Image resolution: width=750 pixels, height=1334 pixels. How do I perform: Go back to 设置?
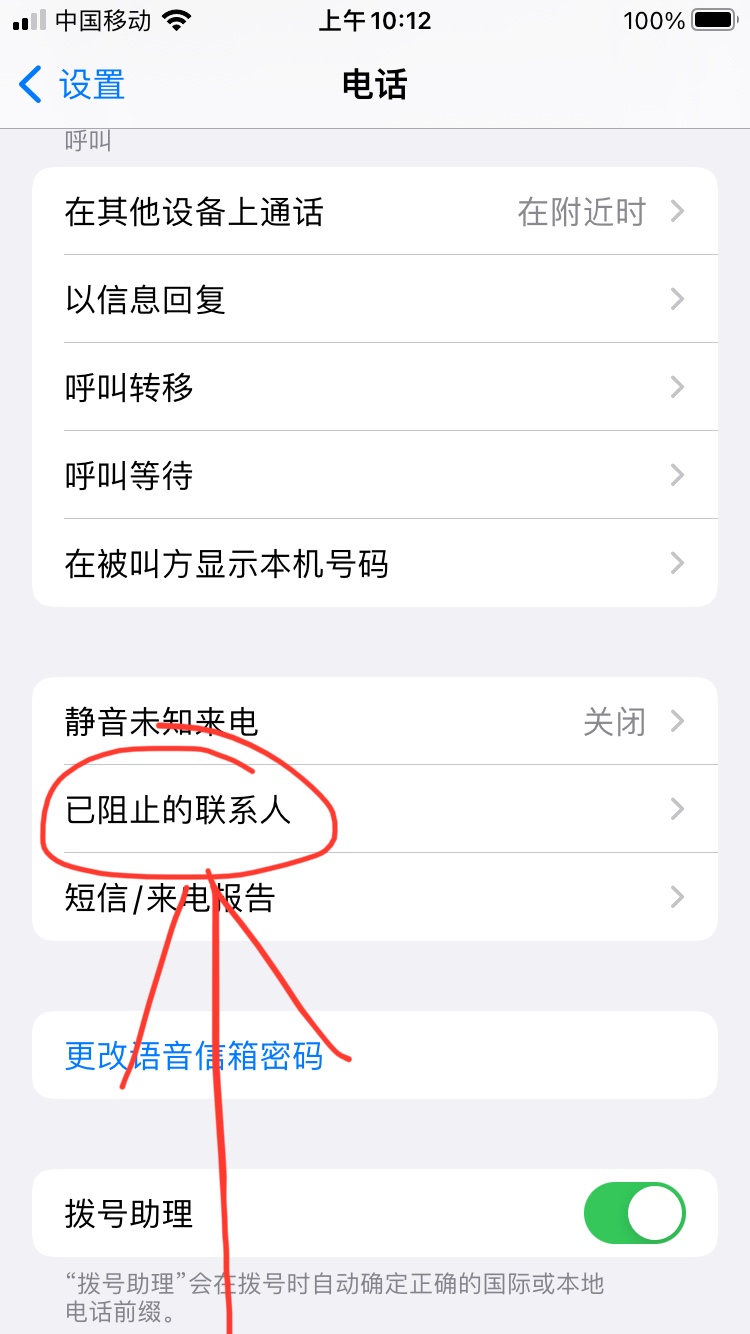pos(72,85)
